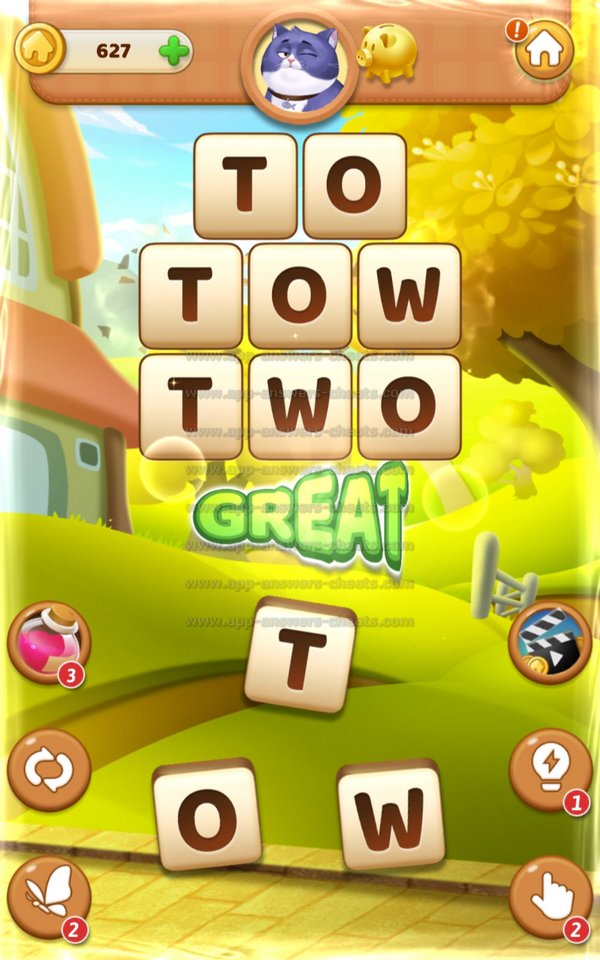Shuffle the letter tiles
Image resolution: width=600 pixels, height=960 pixels.
click(48, 769)
